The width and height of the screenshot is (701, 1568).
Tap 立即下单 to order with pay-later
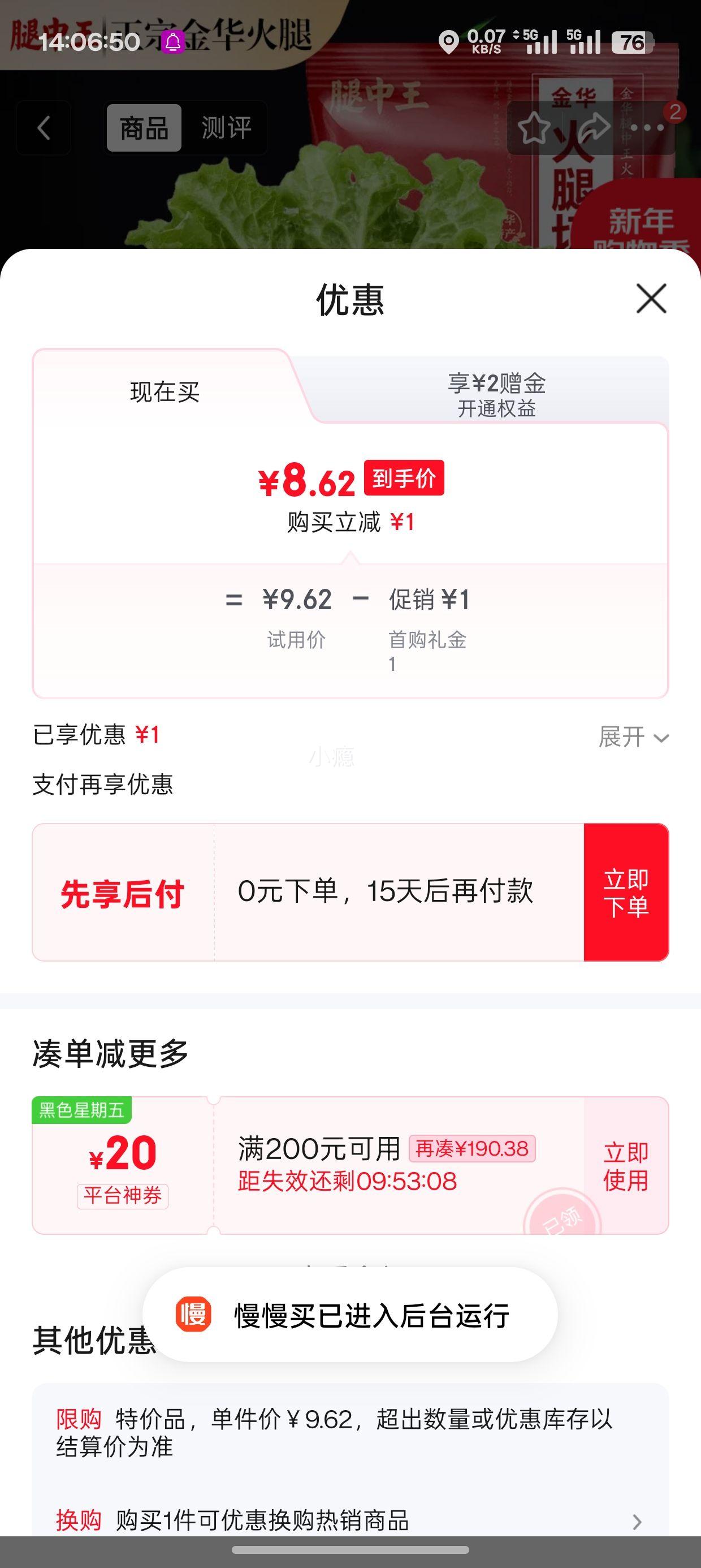pos(627,893)
